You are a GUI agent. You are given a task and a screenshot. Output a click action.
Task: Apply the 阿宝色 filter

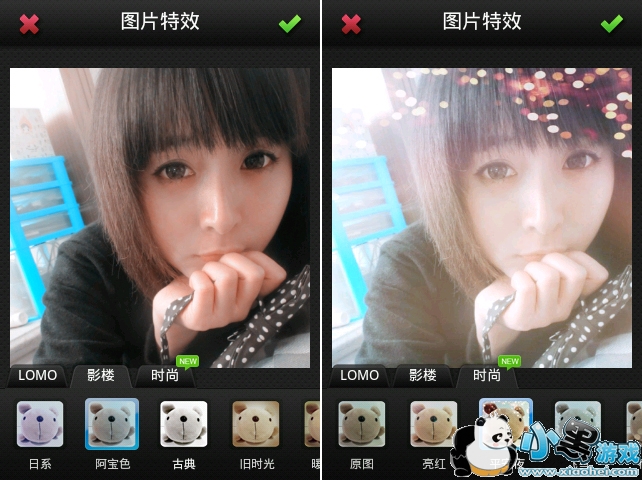coord(112,424)
